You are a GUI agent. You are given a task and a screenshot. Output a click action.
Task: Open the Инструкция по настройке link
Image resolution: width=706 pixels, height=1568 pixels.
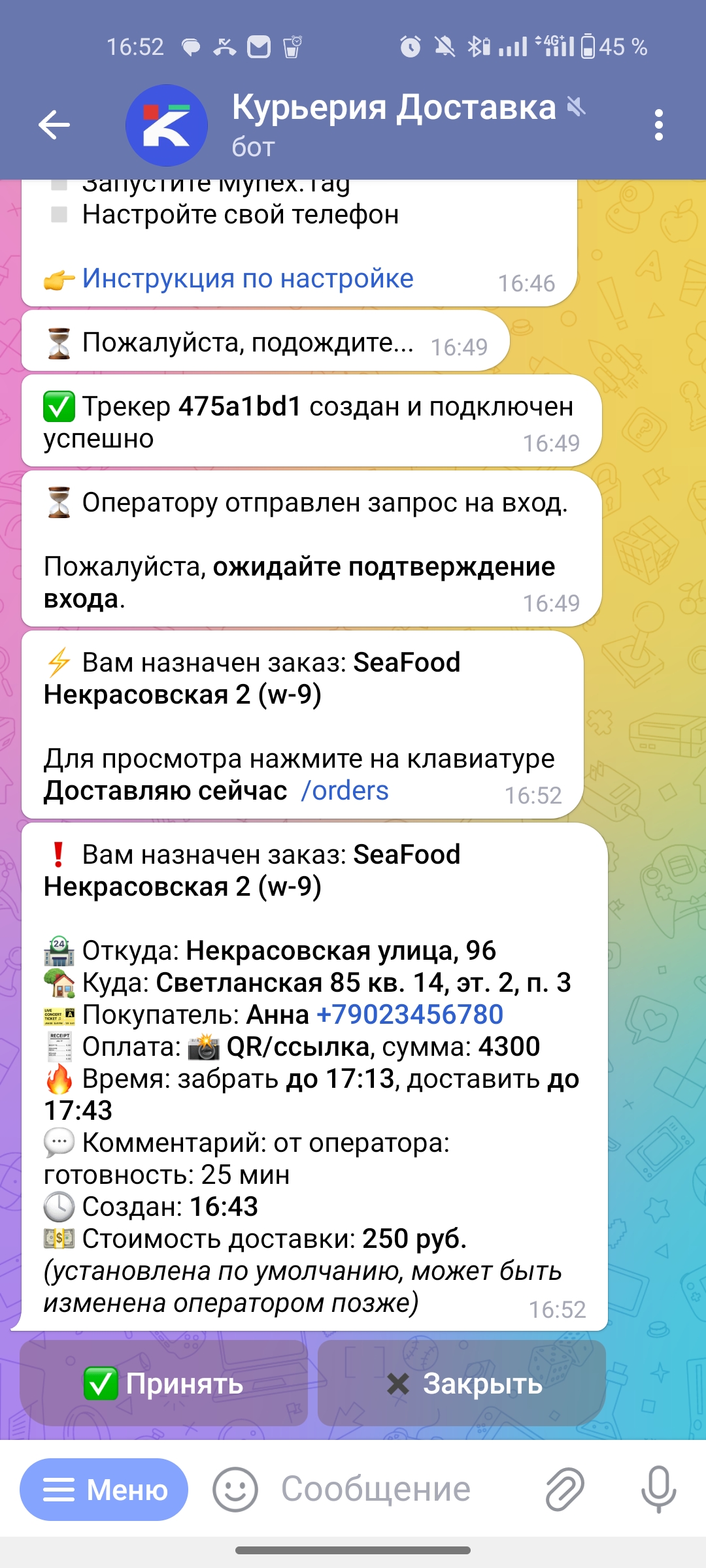point(248,279)
